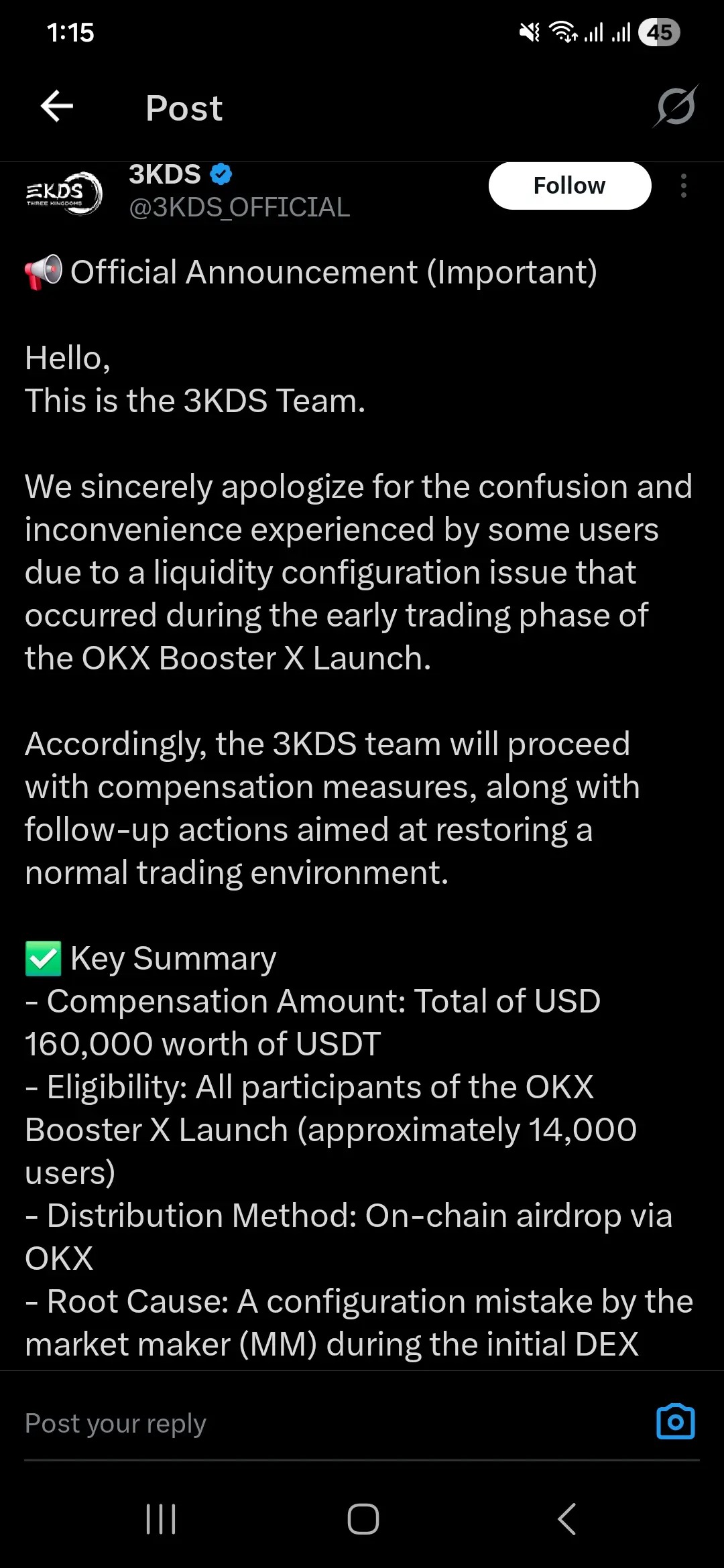Screen dimensions: 724x1568
Task: Open the post's three-dot overflow menu
Action: click(684, 186)
